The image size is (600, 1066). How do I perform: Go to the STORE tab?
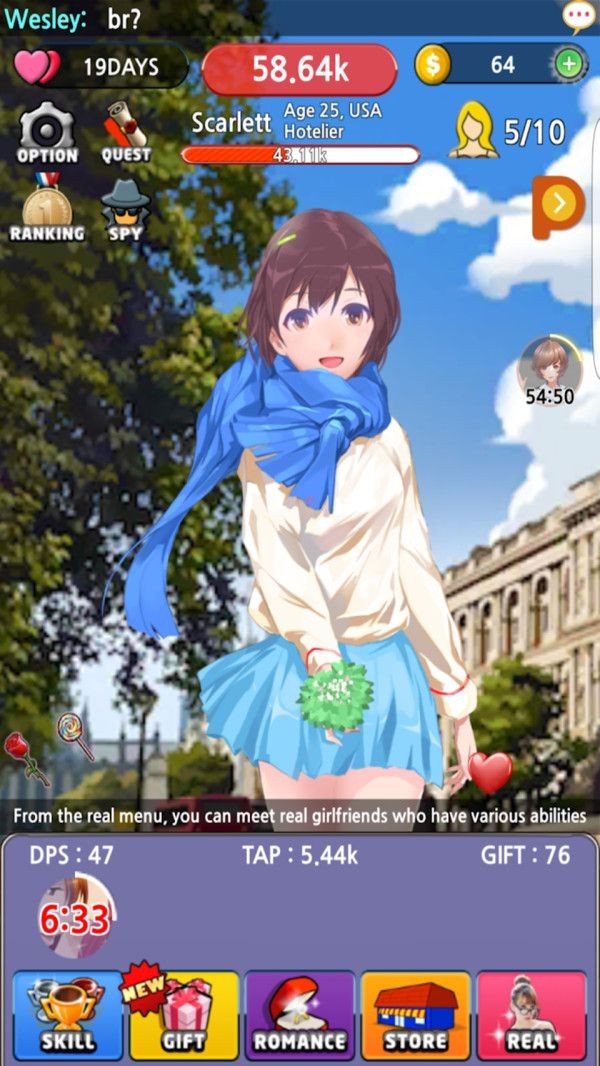415,1015
